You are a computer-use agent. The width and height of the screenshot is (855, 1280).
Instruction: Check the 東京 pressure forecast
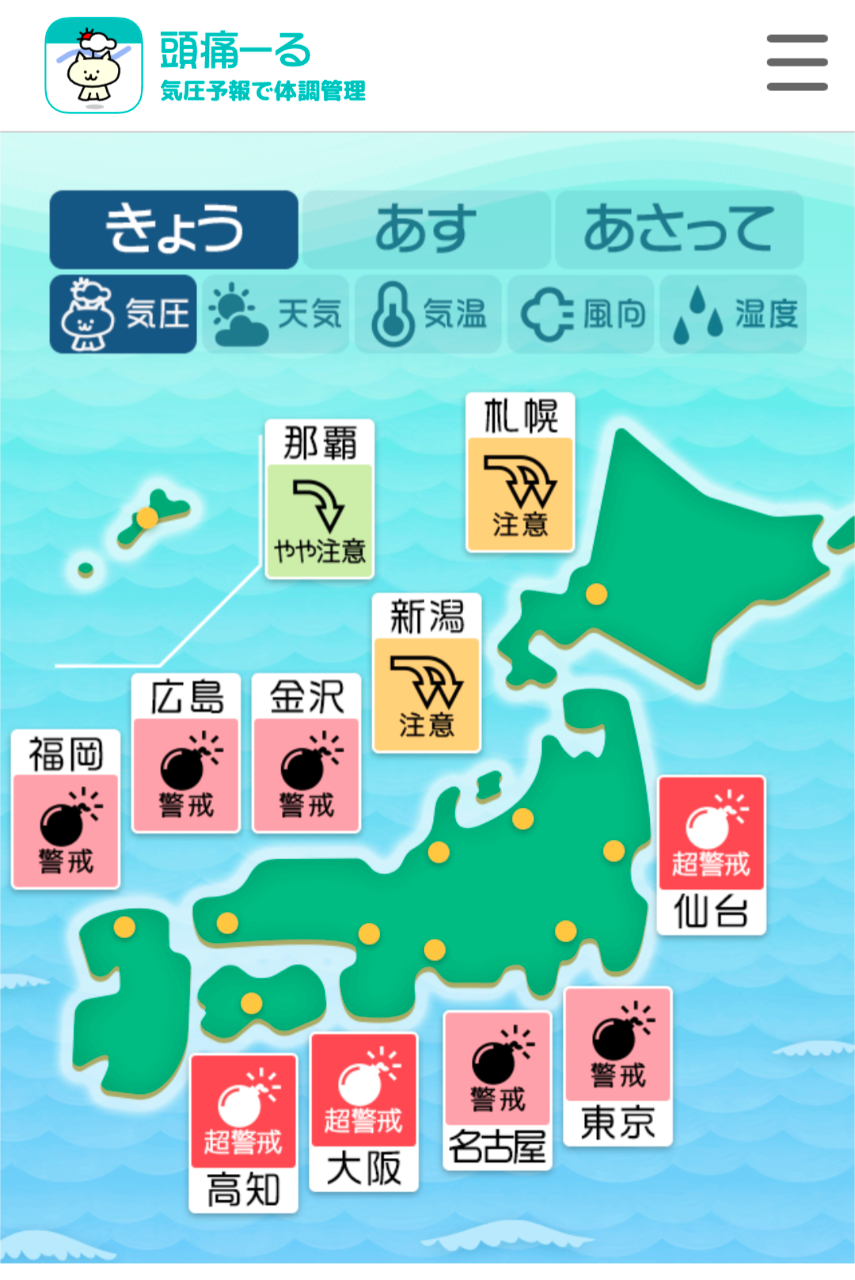pyautogui.click(x=618, y=1066)
